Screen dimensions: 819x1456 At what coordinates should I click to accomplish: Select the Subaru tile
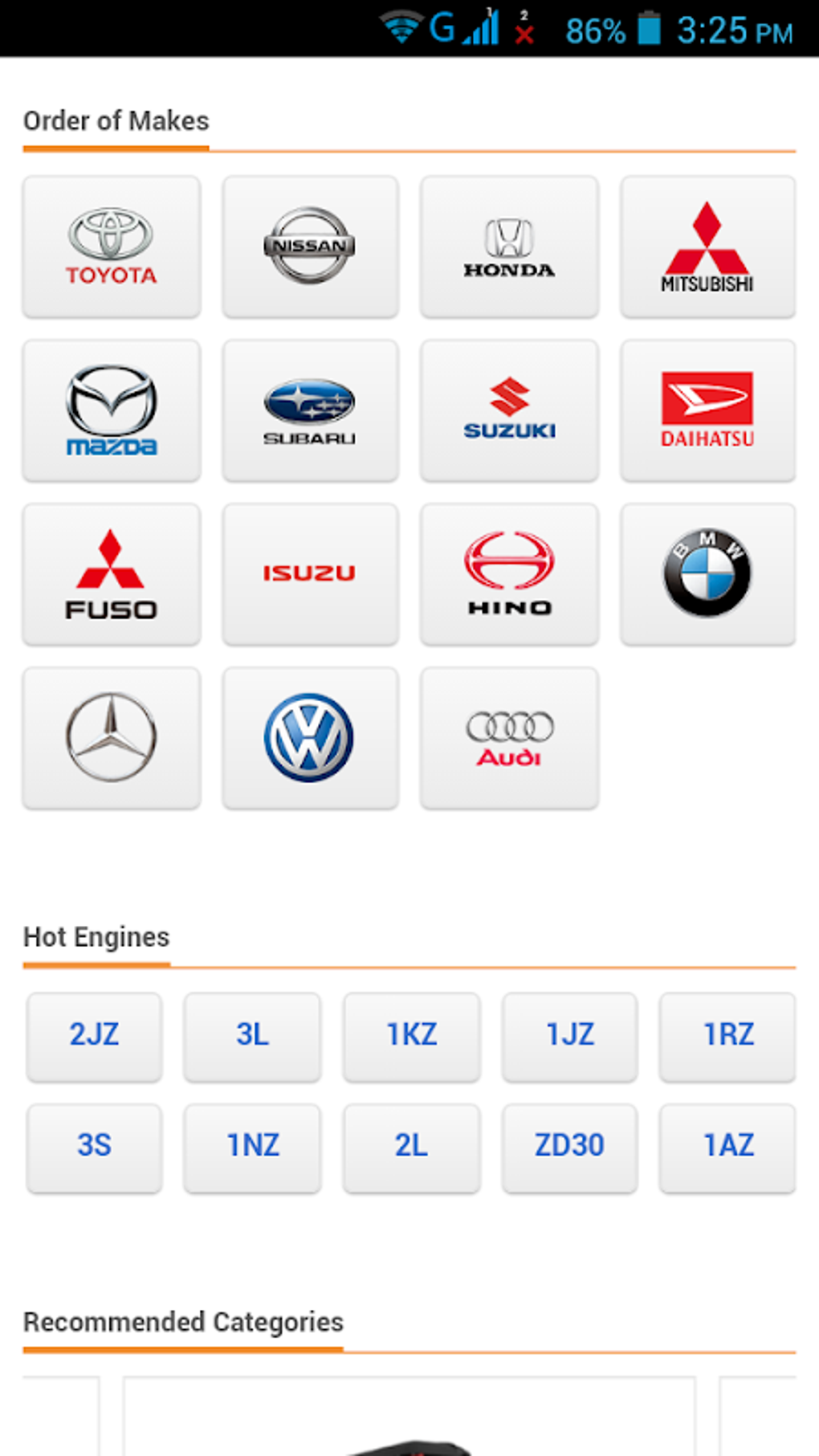(x=310, y=411)
